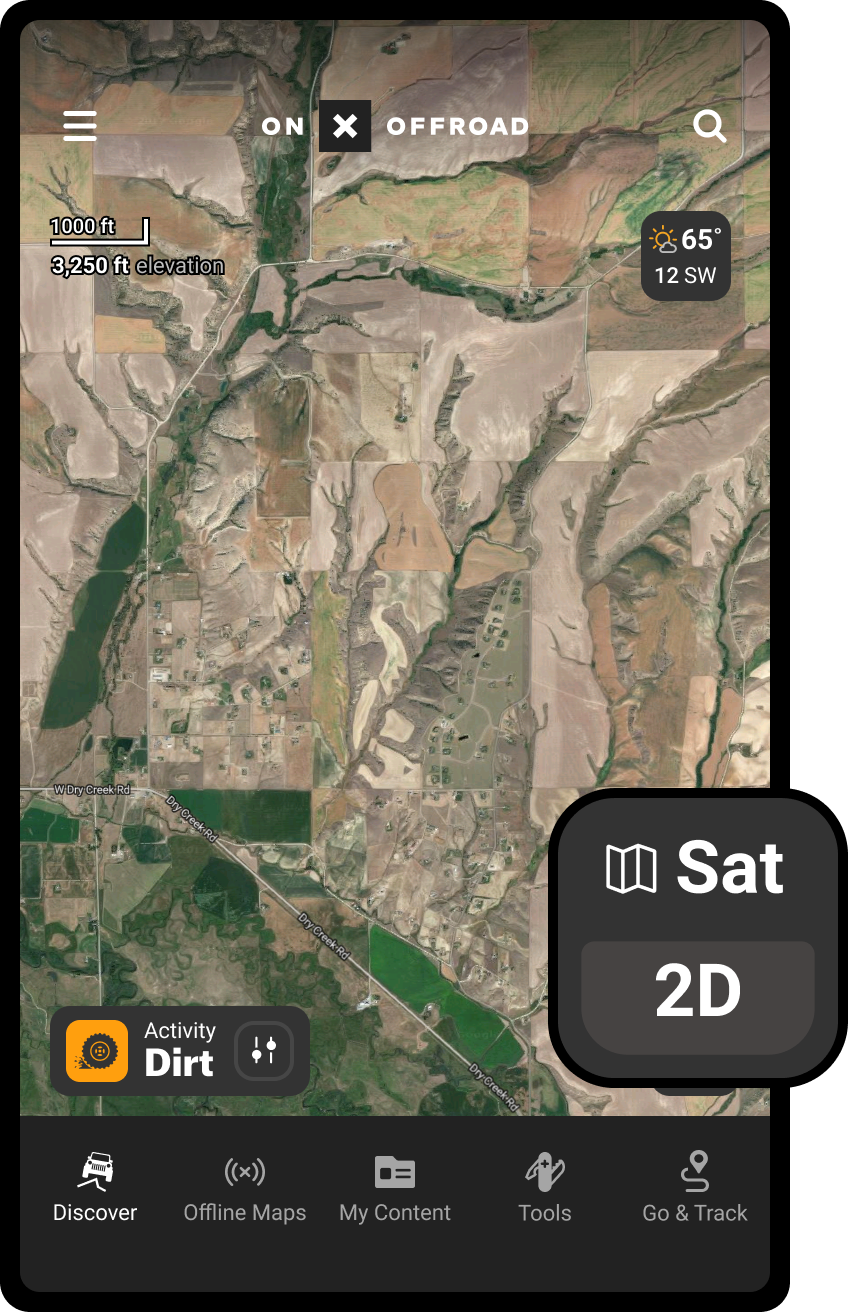The image size is (848, 1312).
Task: Change the Sat basemap layer
Action: tap(697, 867)
